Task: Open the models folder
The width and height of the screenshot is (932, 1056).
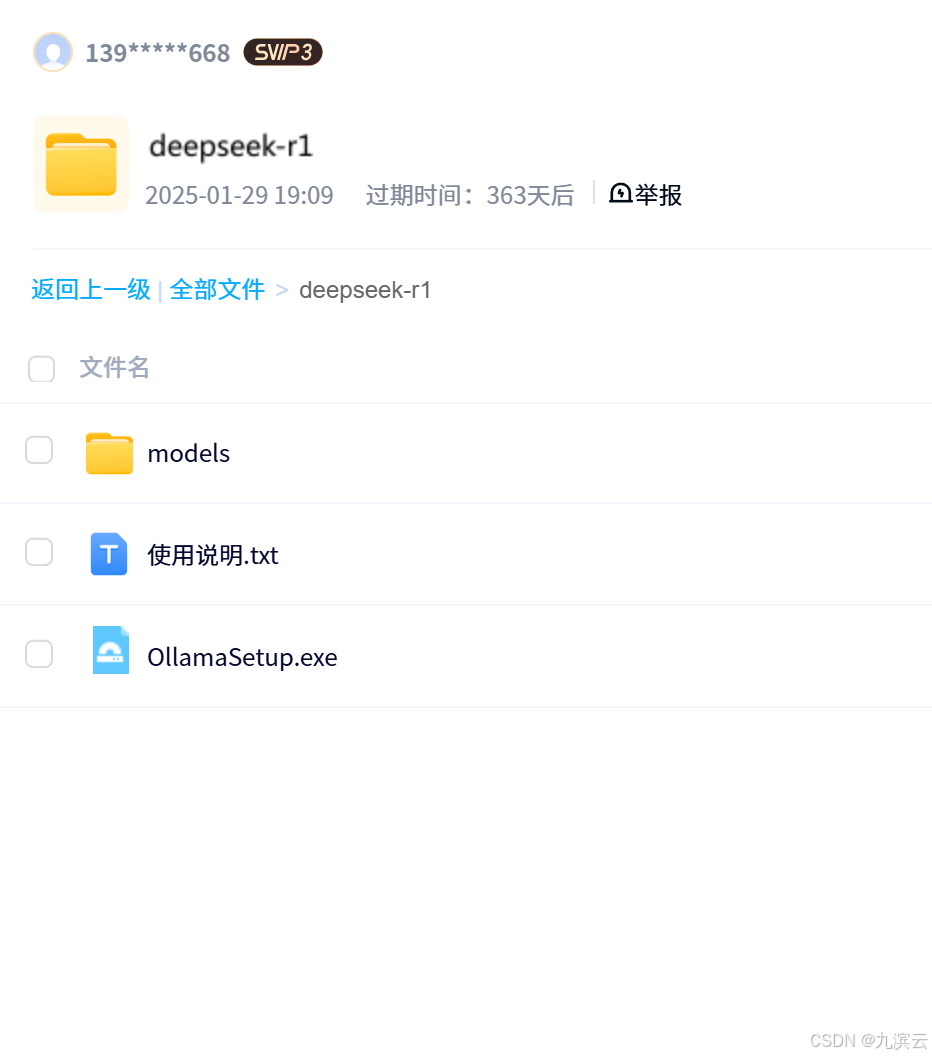Action: point(188,453)
